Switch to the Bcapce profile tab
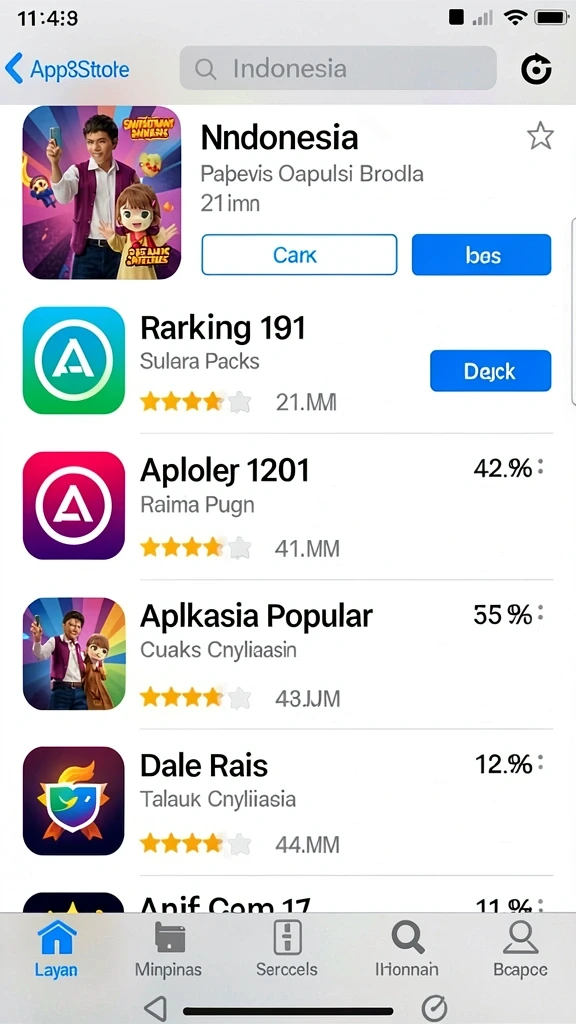The width and height of the screenshot is (576, 1024). pyautogui.click(x=520, y=949)
